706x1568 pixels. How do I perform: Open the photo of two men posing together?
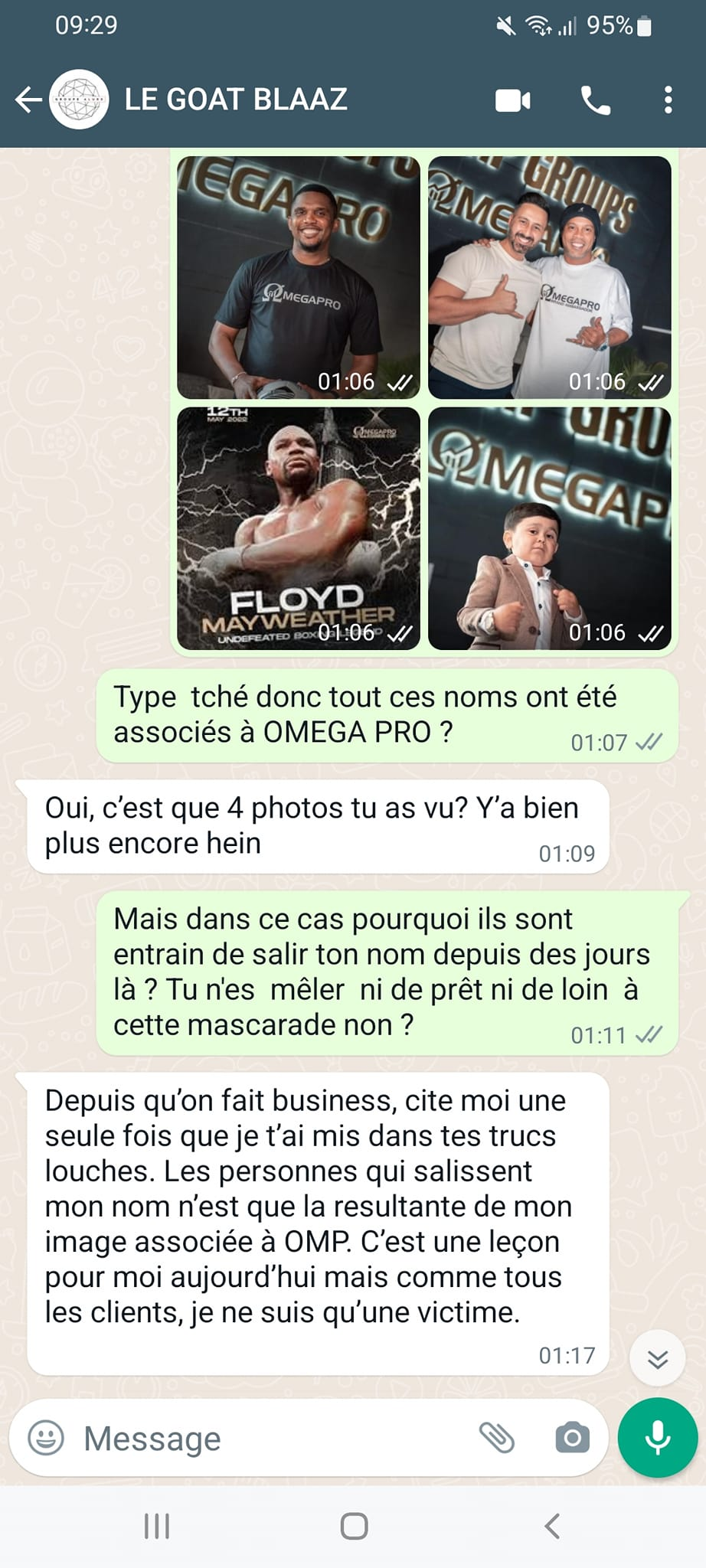549,277
